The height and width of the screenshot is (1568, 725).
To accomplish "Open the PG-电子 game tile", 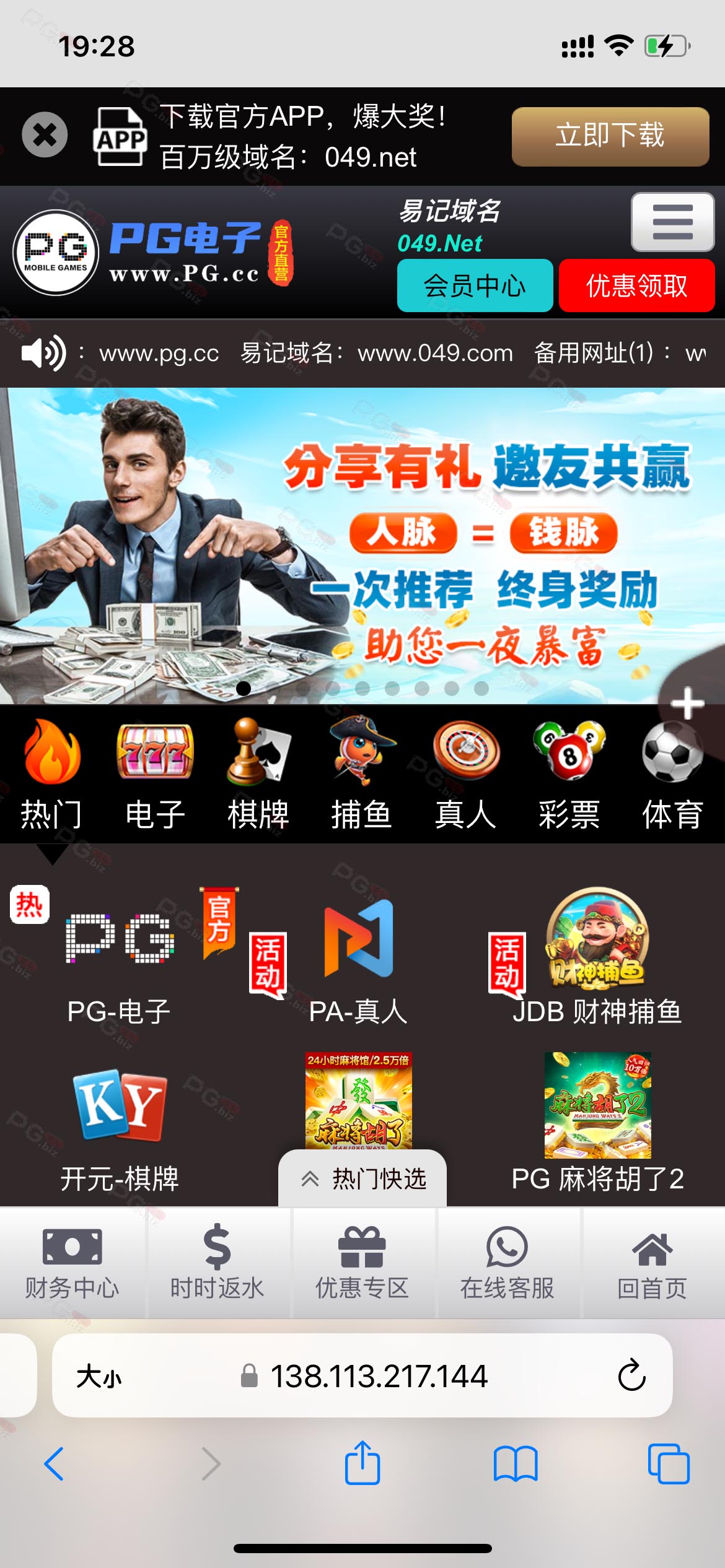I will [119, 957].
